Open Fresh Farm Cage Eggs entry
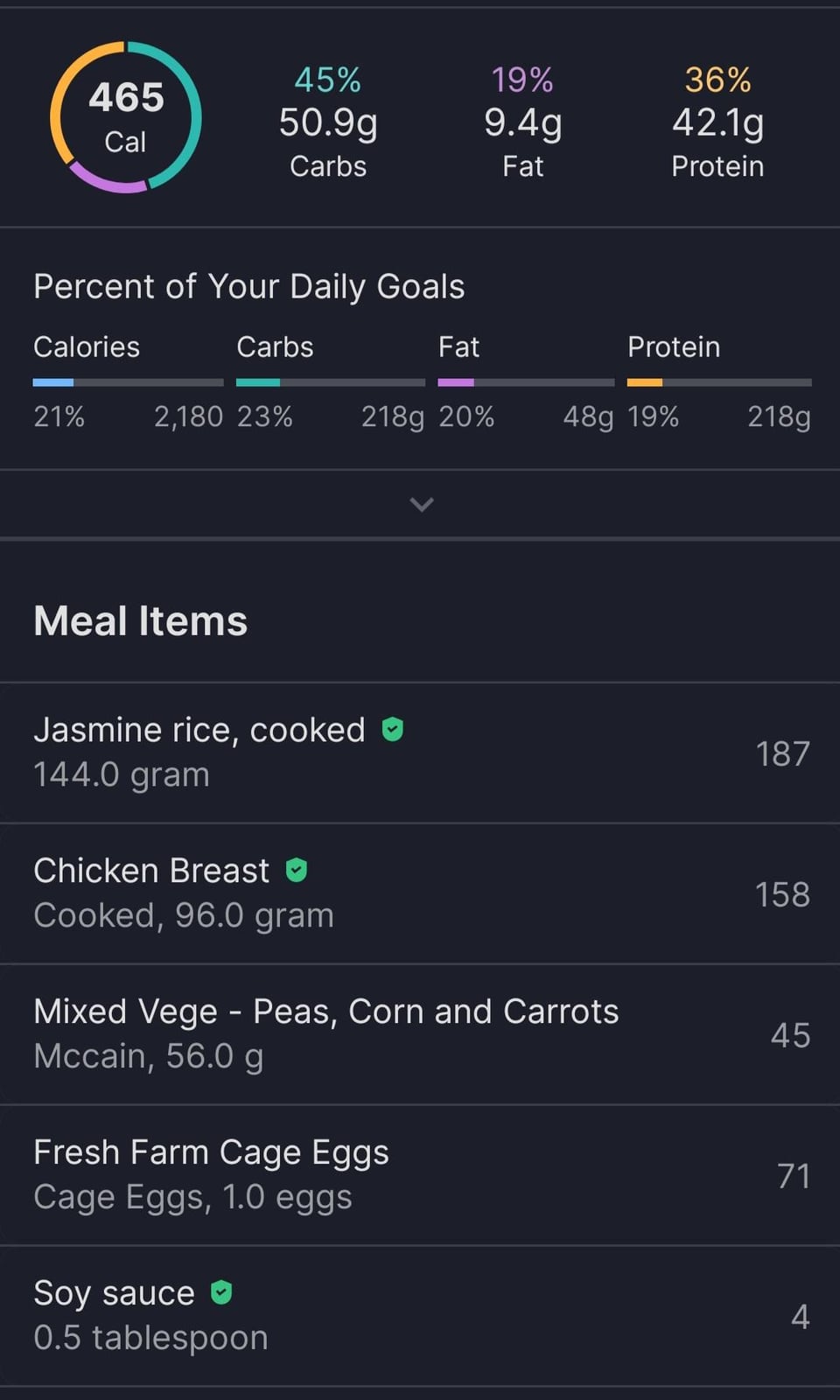 pos(420,1175)
